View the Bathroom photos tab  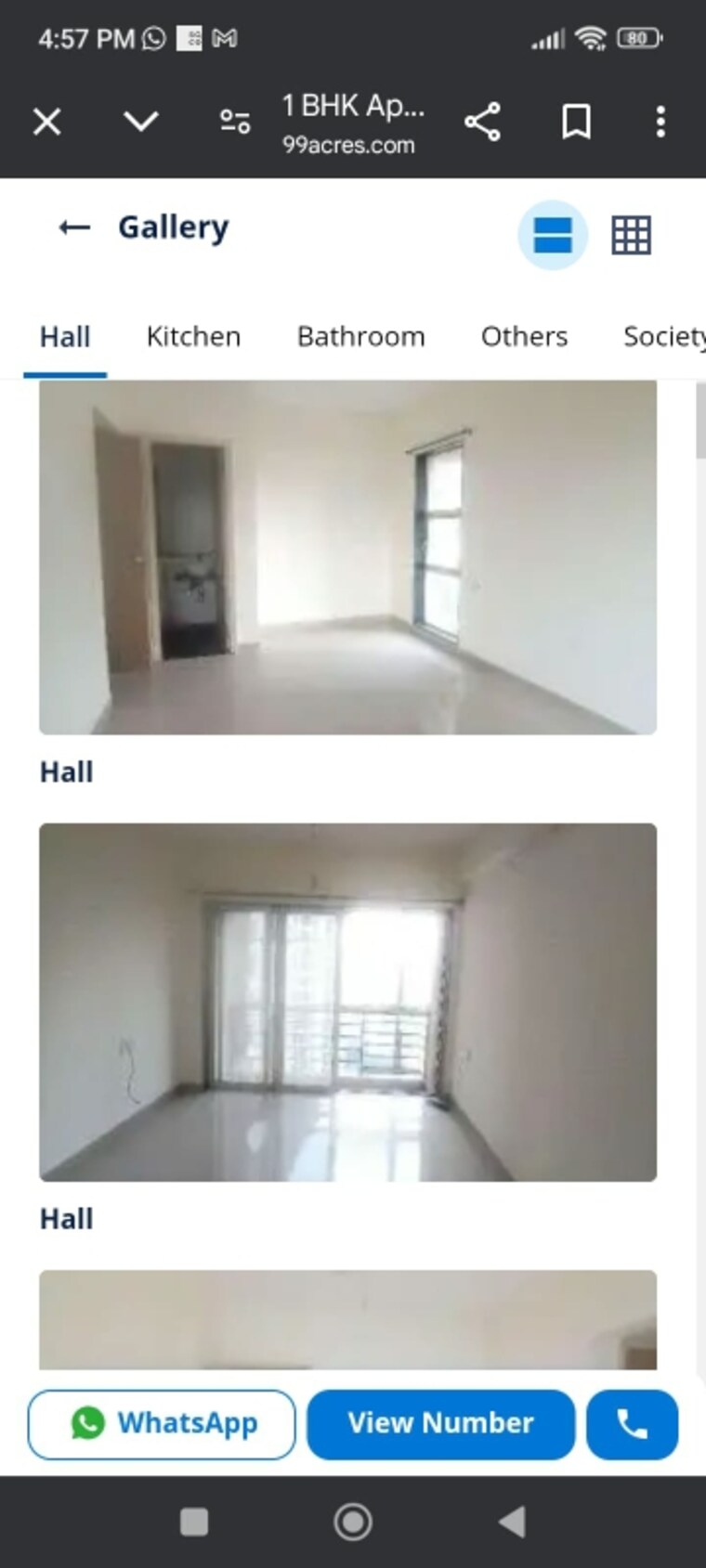[360, 336]
